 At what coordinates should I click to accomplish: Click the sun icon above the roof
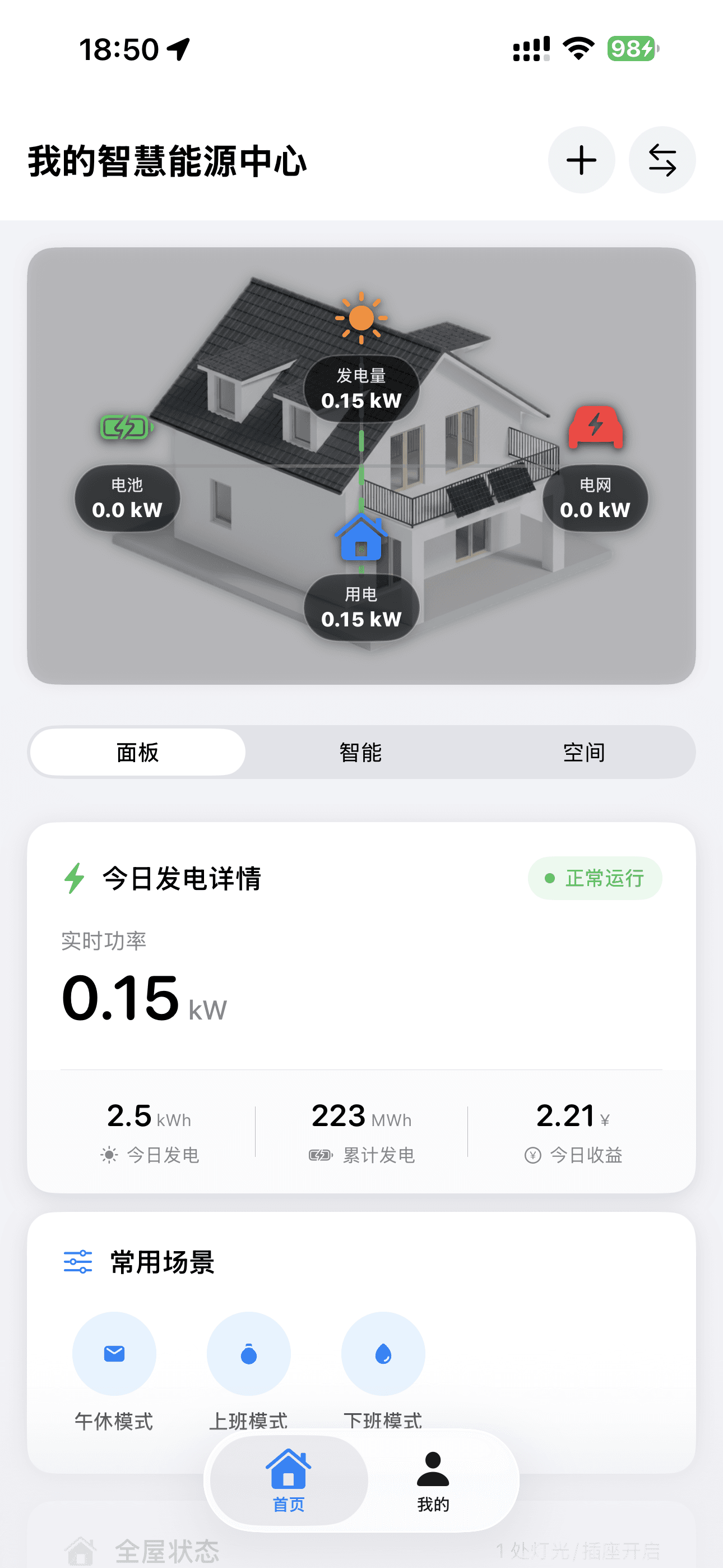[361, 319]
